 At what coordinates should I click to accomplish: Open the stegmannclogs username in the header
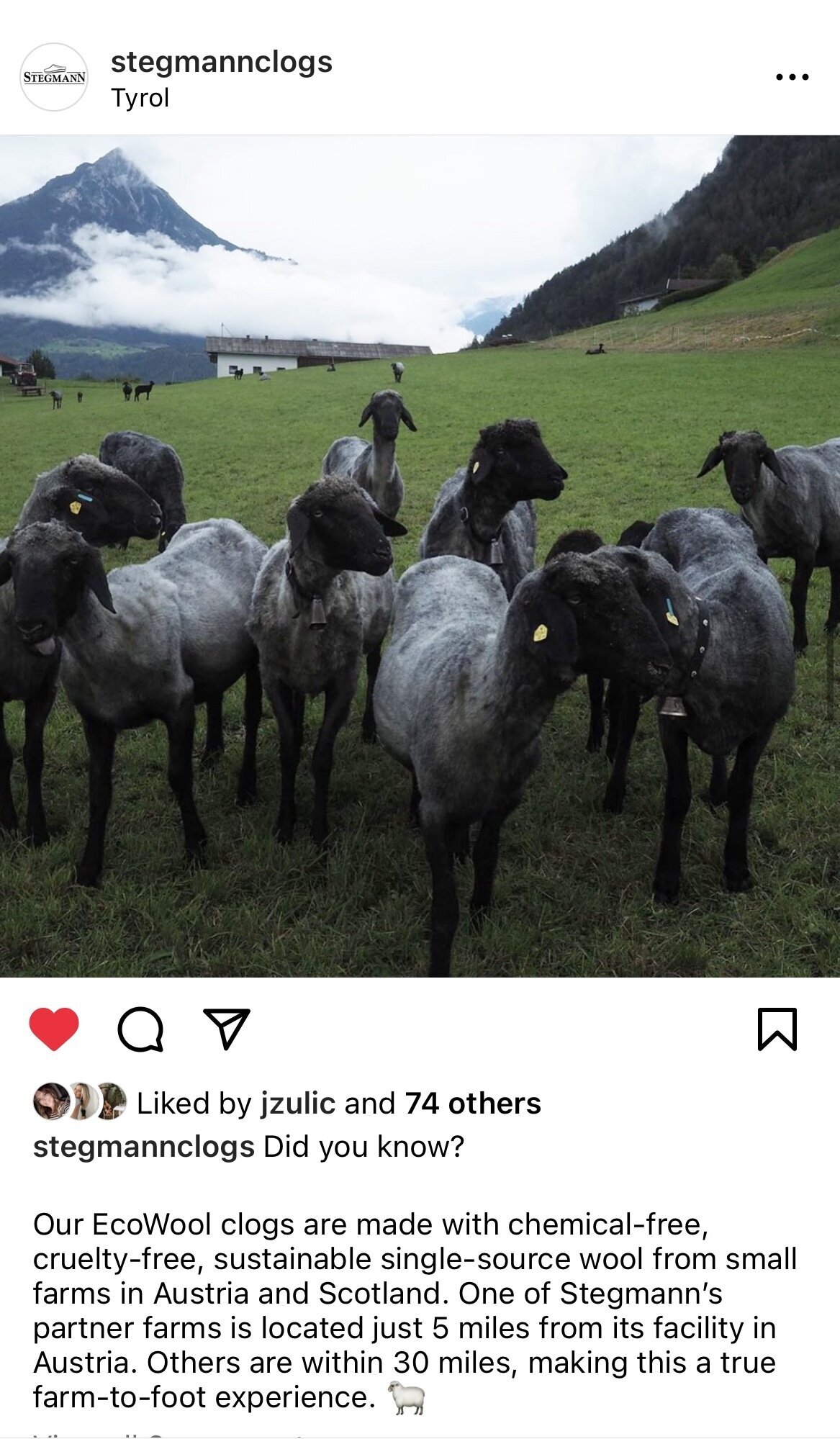click(x=221, y=62)
